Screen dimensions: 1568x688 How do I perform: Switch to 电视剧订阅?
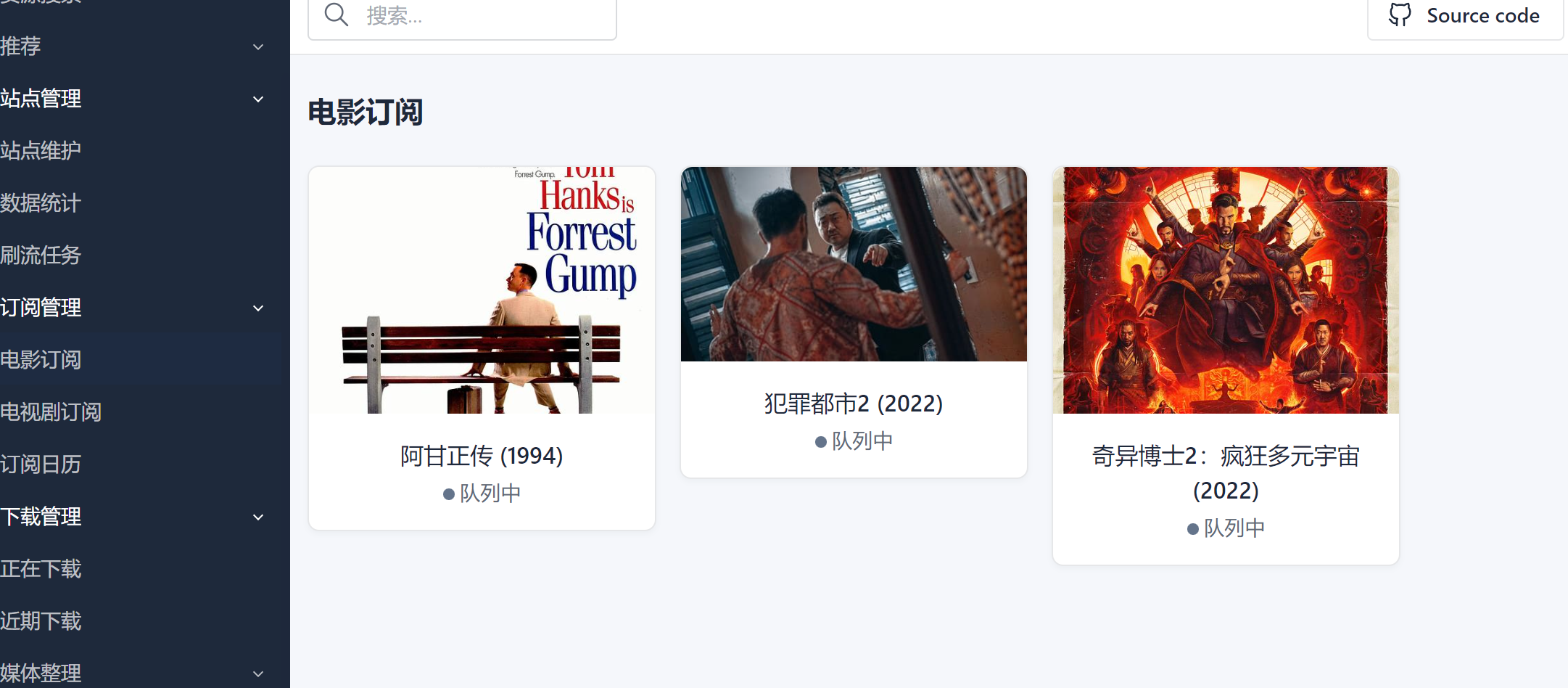pyautogui.click(x=51, y=412)
